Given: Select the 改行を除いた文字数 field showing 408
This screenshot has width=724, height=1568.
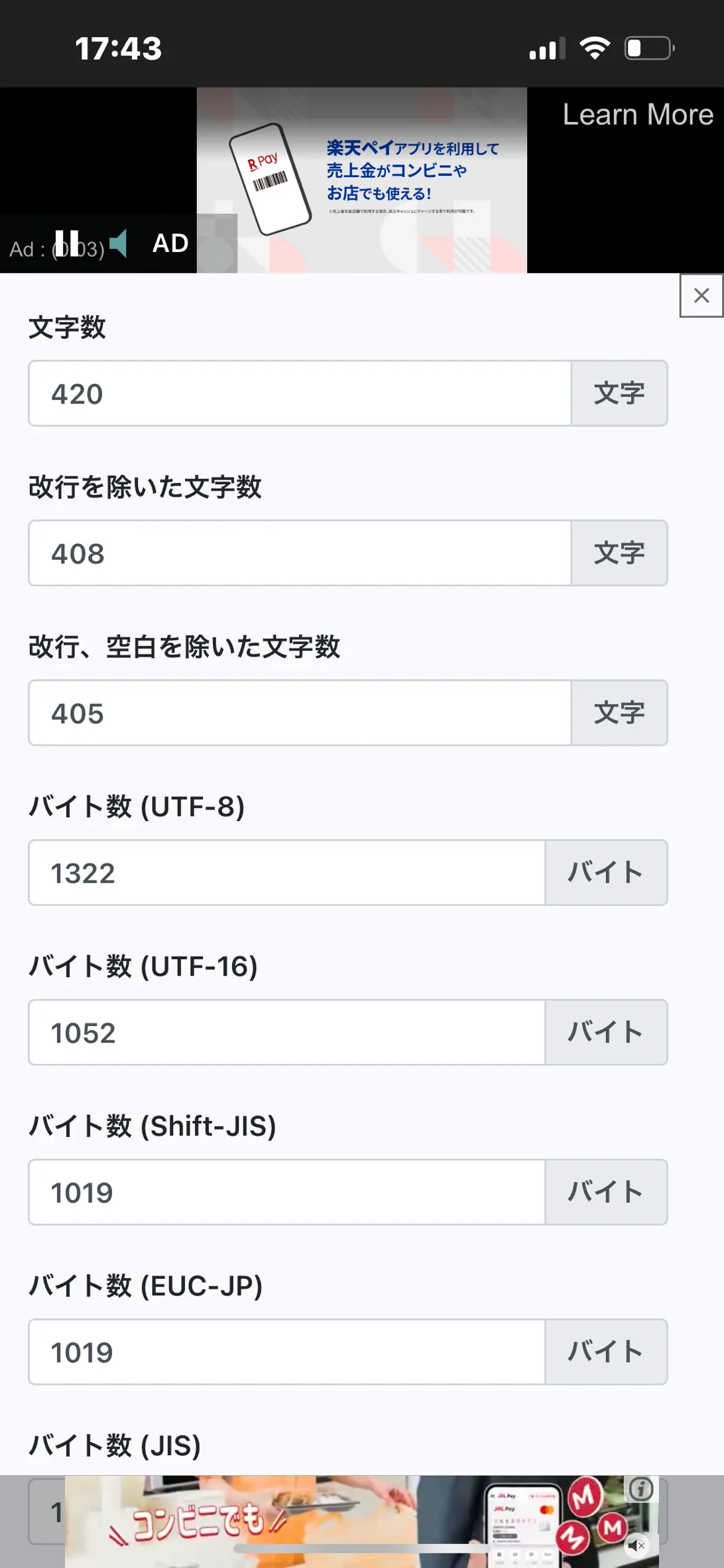Looking at the screenshot, I should [300, 553].
